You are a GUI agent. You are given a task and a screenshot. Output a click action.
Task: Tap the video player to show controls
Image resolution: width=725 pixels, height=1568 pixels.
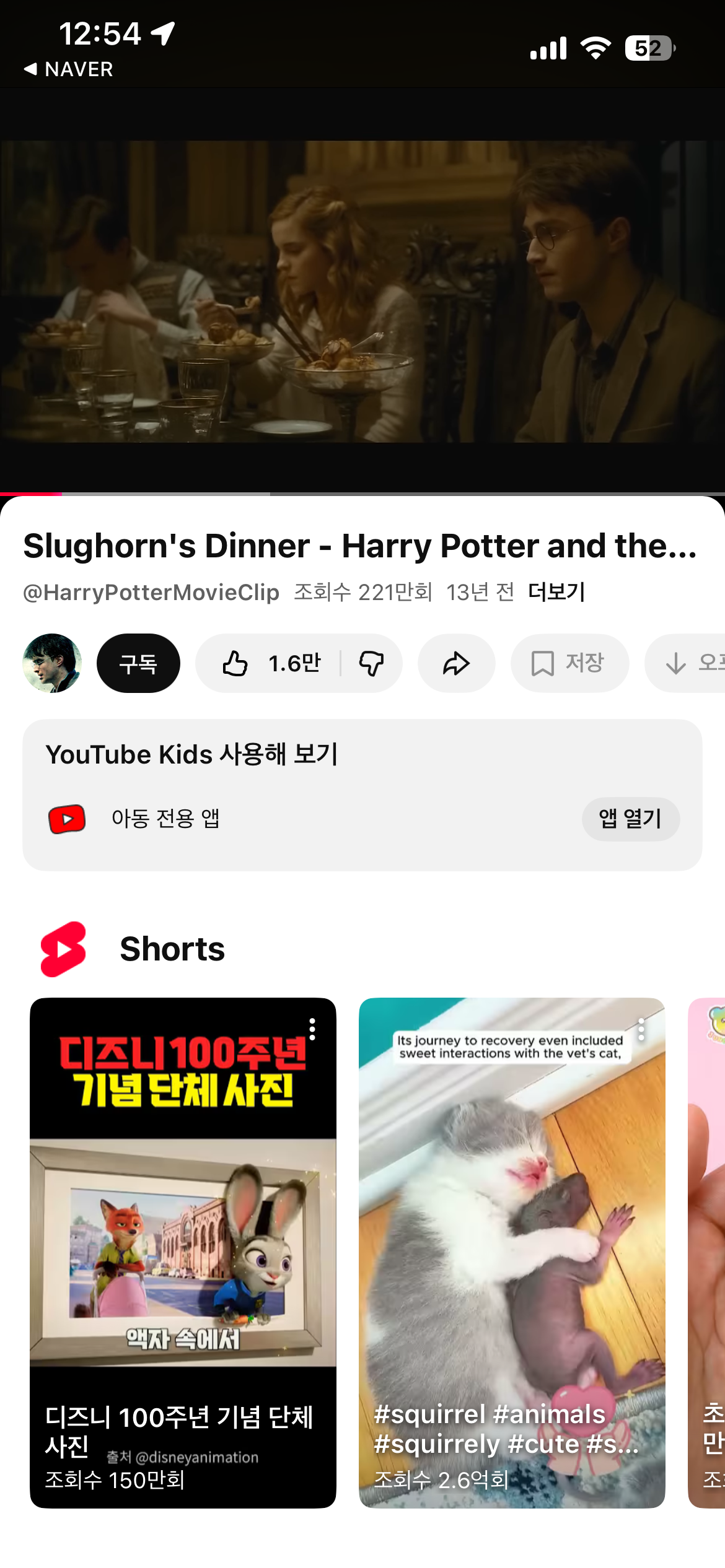[x=362, y=291]
